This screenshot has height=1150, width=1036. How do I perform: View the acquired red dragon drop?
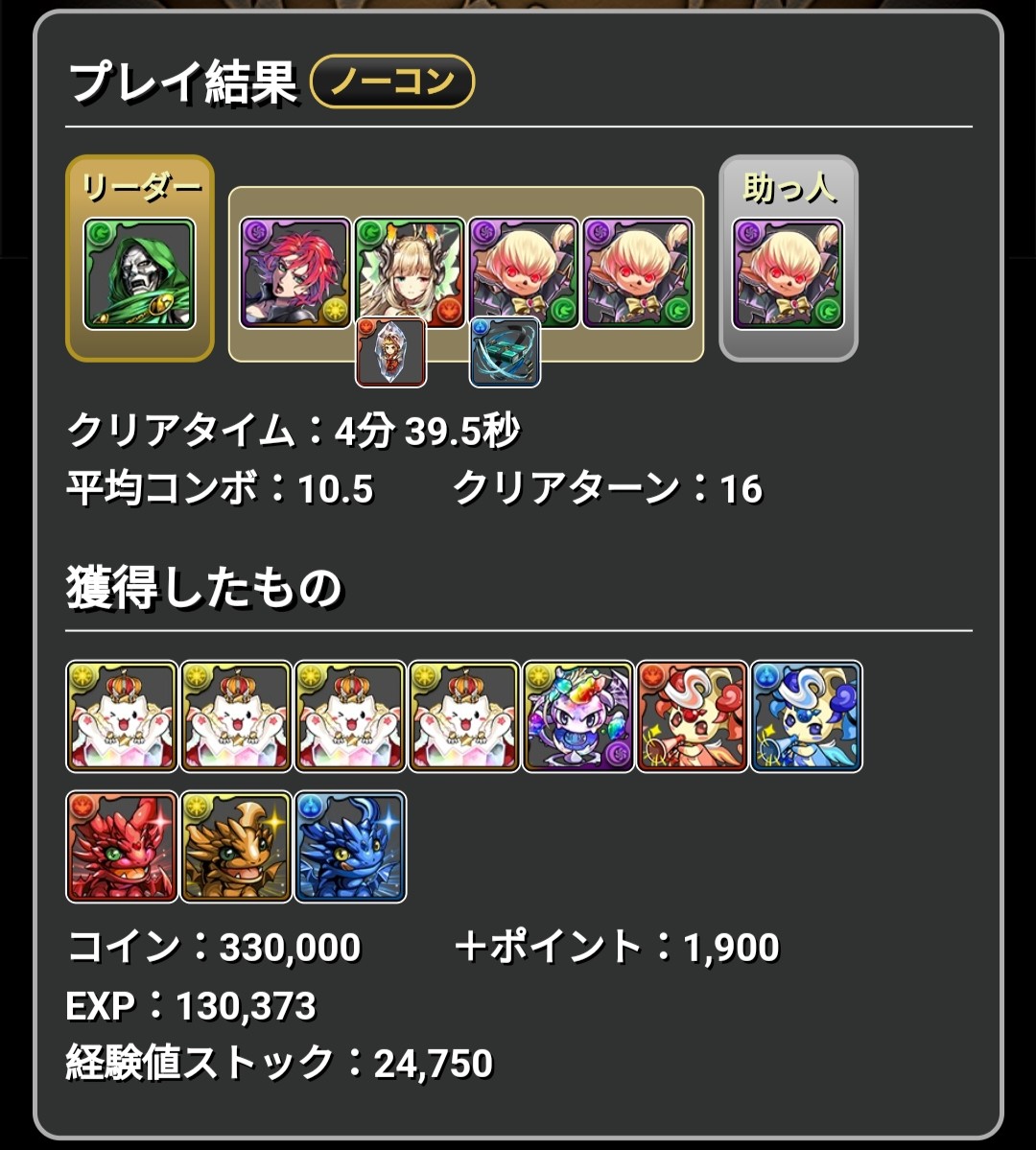(x=122, y=847)
